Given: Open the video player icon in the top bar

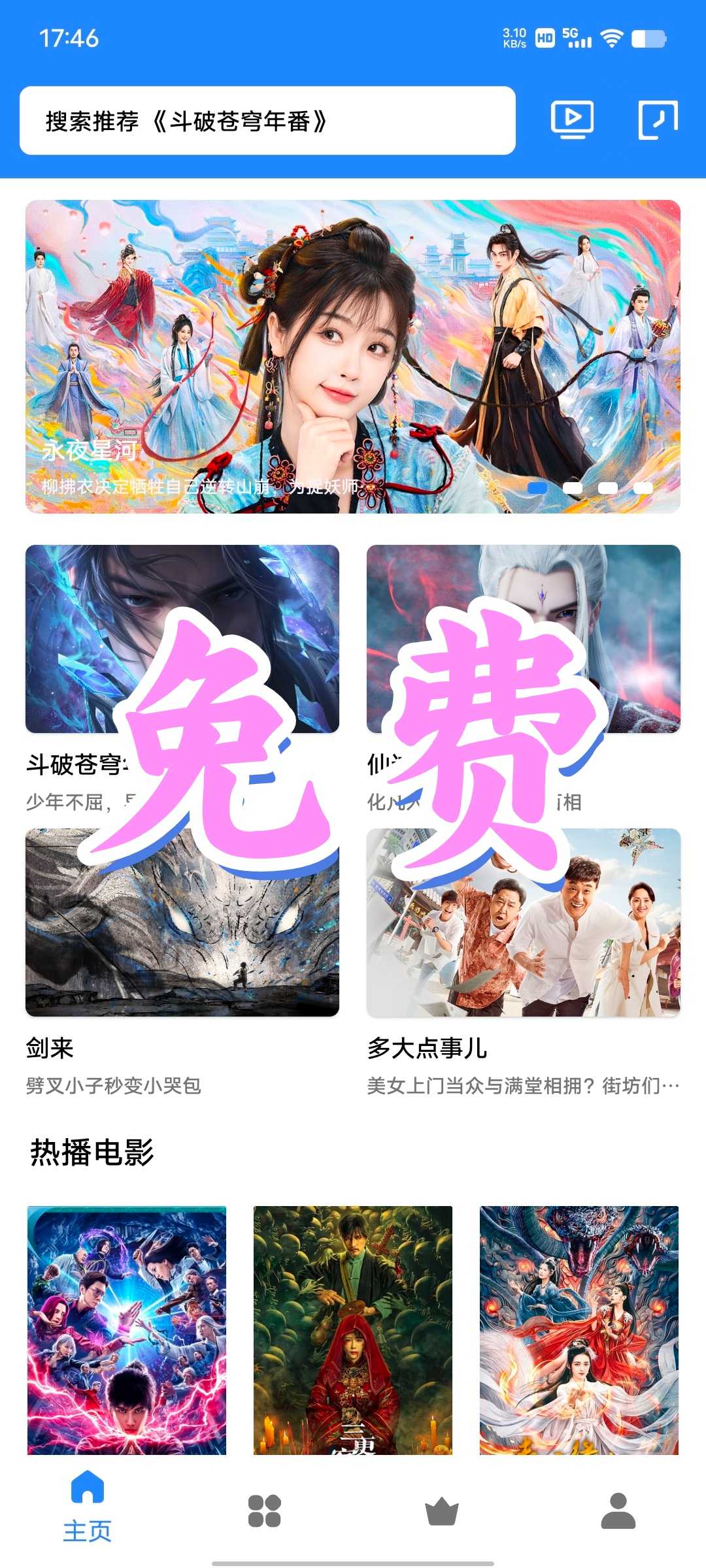Looking at the screenshot, I should pyautogui.click(x=572, y=120).
